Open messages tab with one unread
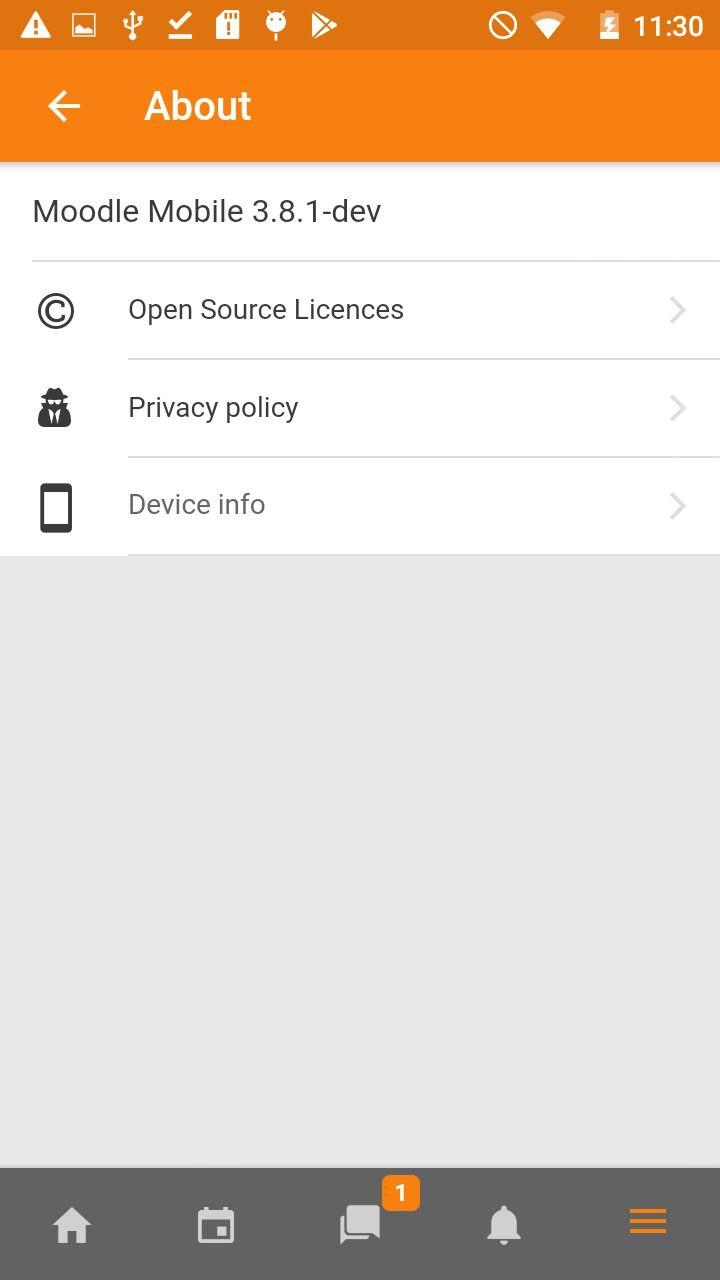The image size is (720, 1280). 360,1224
